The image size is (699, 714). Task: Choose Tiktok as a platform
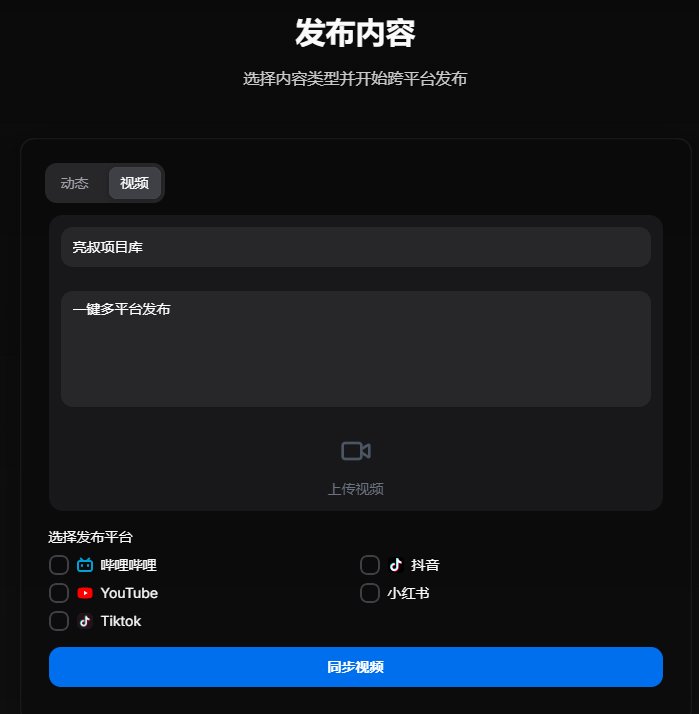tap(59, 621)
